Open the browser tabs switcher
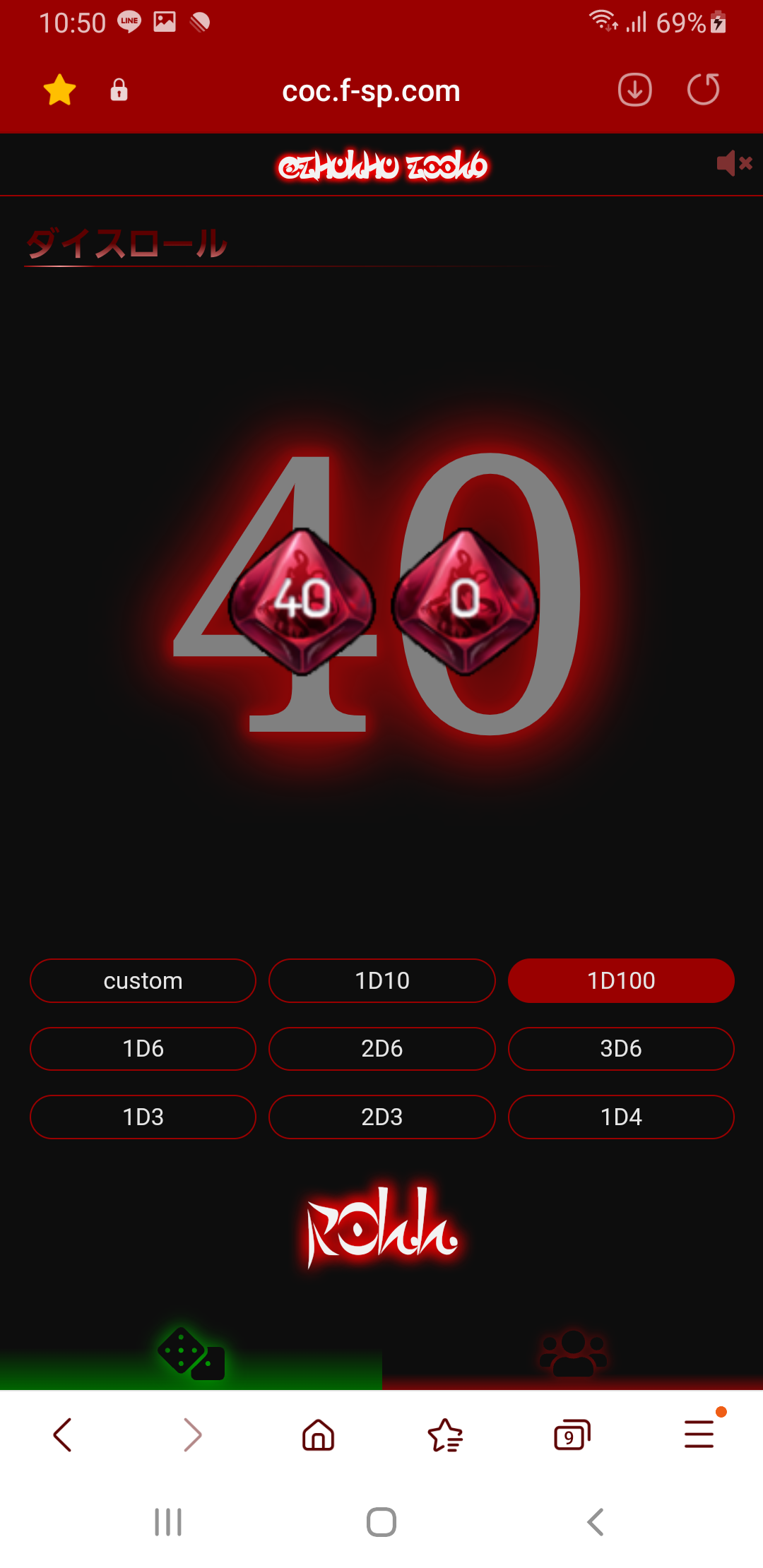Screen dimensions: 763x1568 pyautogui.click(x=572, y=1435)
